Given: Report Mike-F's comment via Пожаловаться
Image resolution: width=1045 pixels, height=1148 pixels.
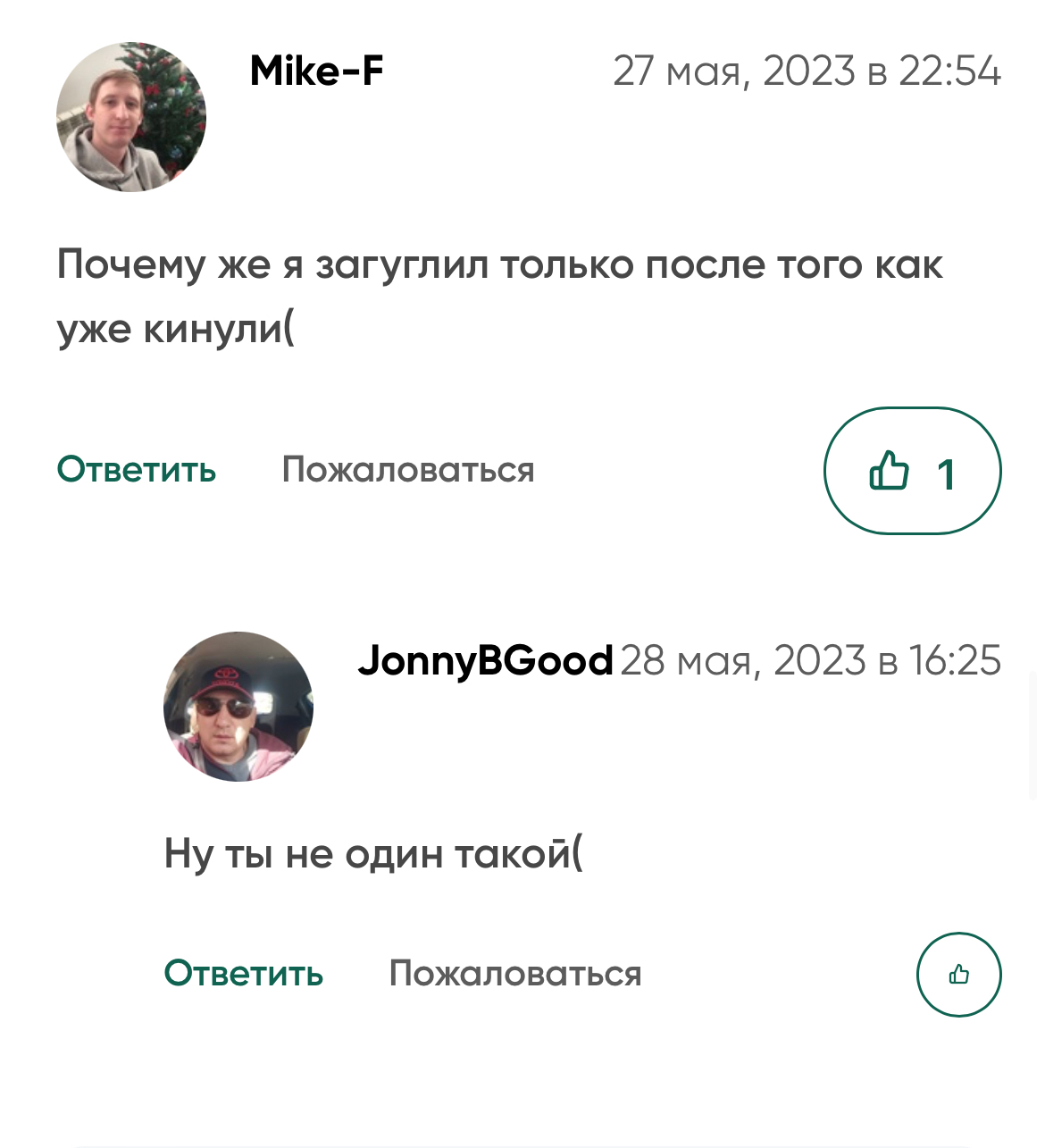Looking at the screenshot, I should coord(408,470).
